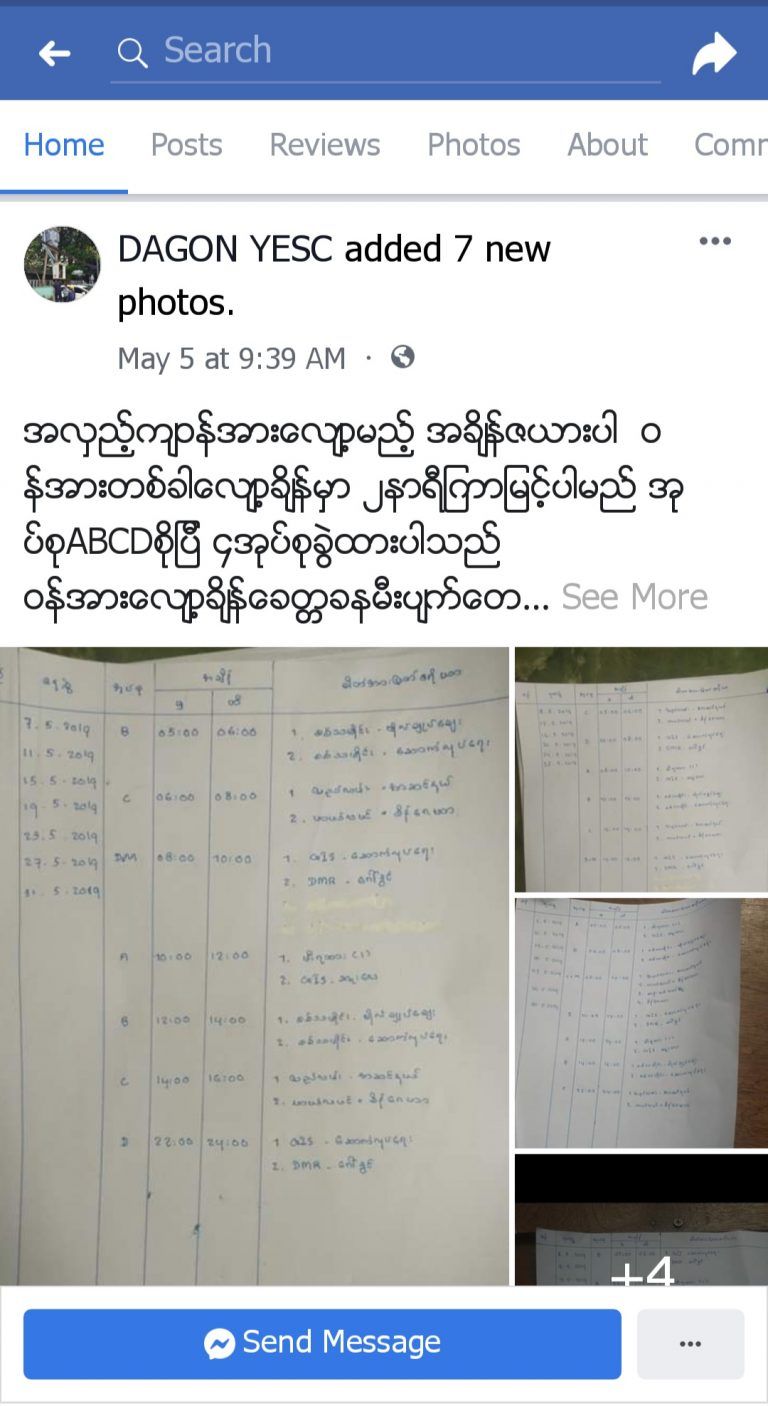Screen dimensions: 768x1406
Task: Go back using the arrow icon
Action: [x=54, y=53]
